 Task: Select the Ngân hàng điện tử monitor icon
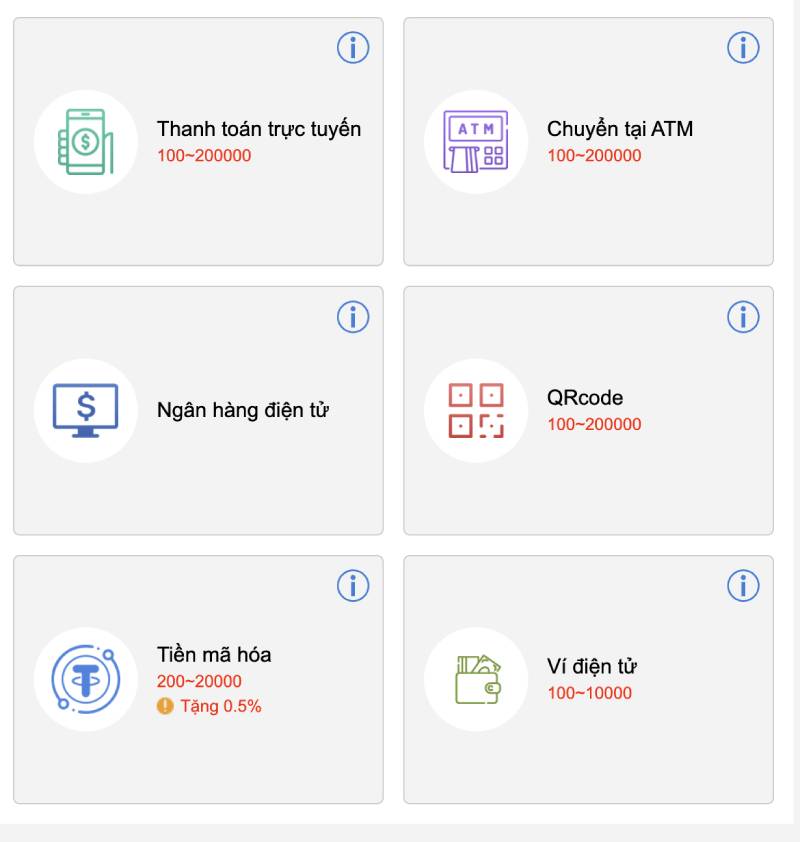[85, 408]
